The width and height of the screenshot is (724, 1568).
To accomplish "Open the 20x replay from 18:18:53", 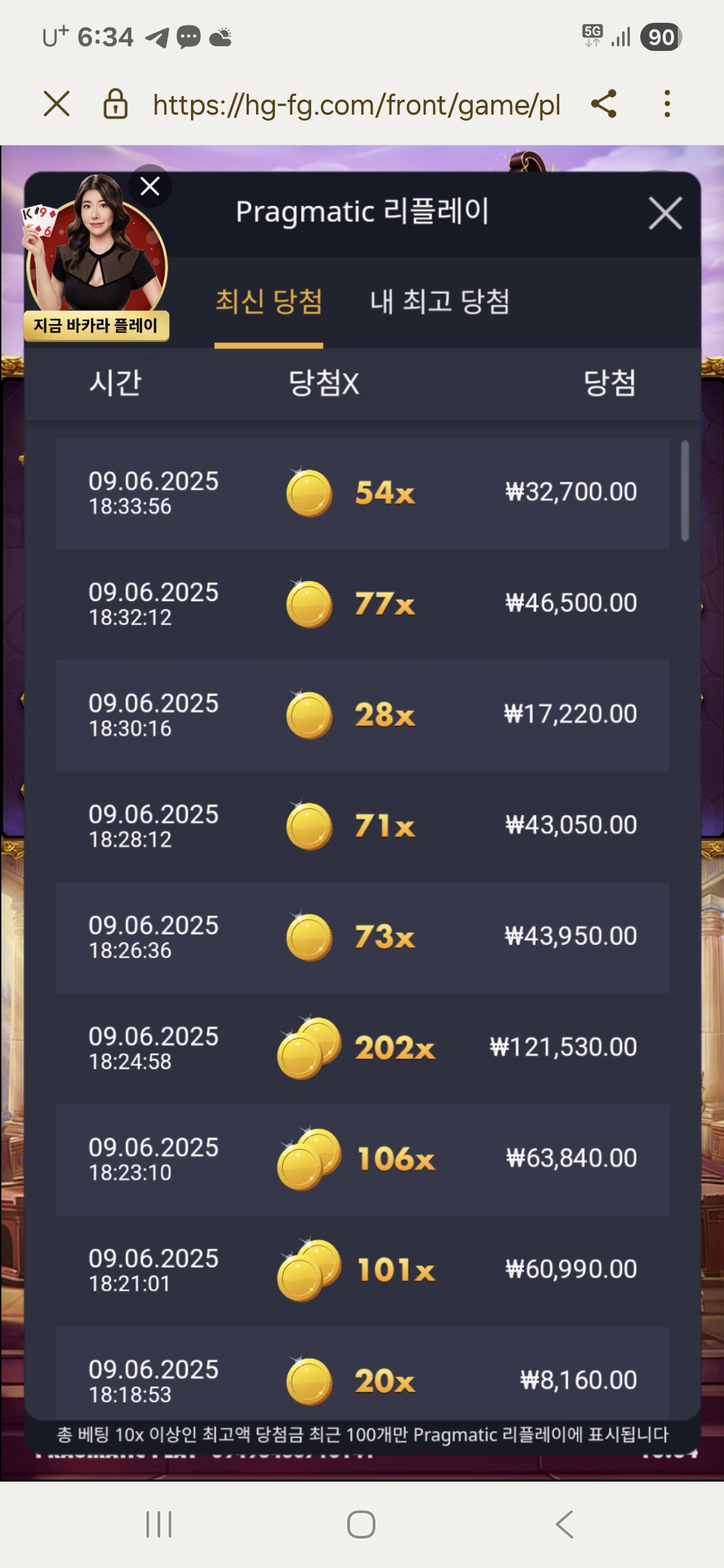I will tap(362, 1377).
